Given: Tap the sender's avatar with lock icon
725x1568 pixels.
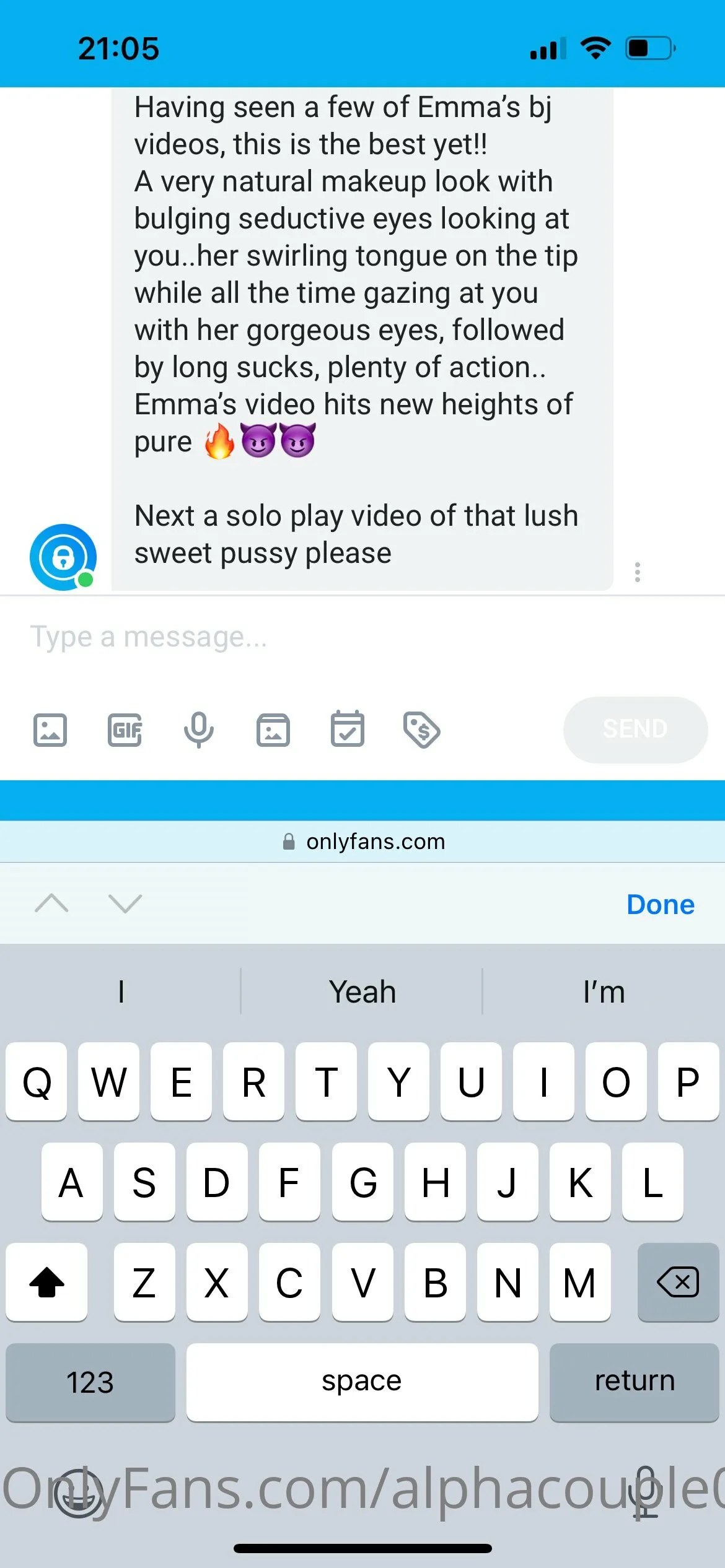Looking at the screenshot, I should (63, 557).
